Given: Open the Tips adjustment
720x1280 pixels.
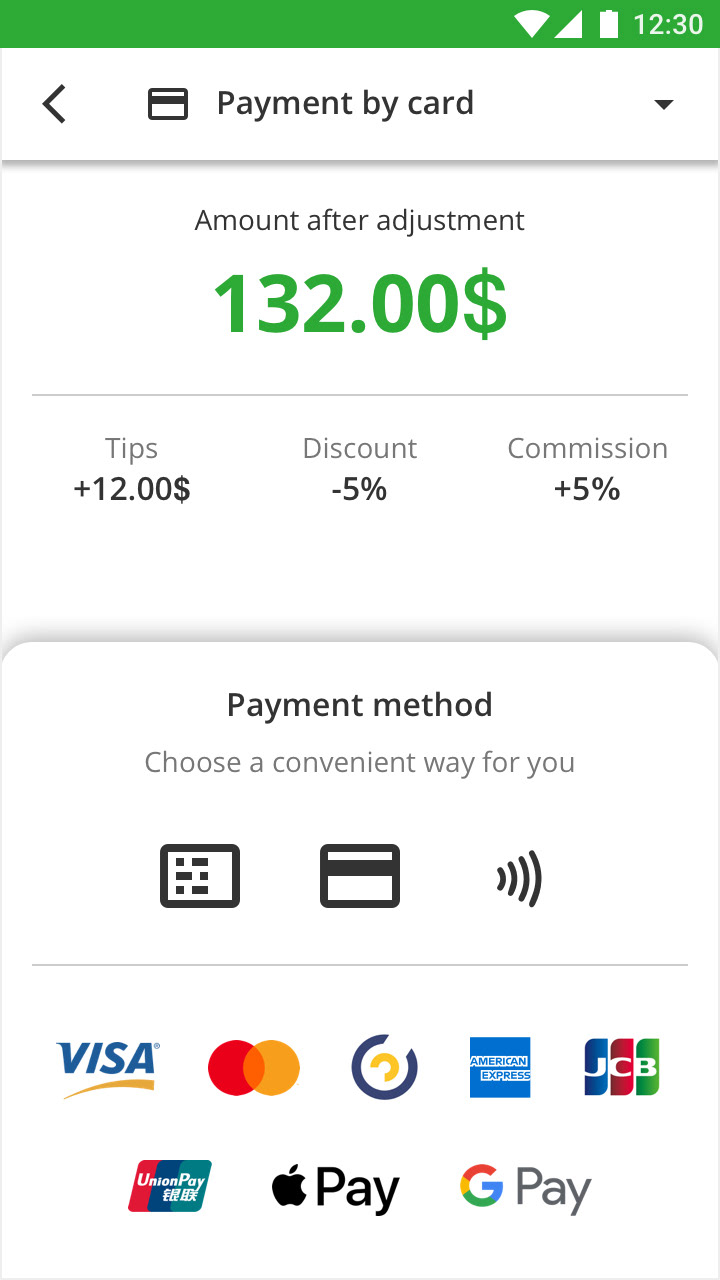Looking at the screenshot, I should (132, 469).
